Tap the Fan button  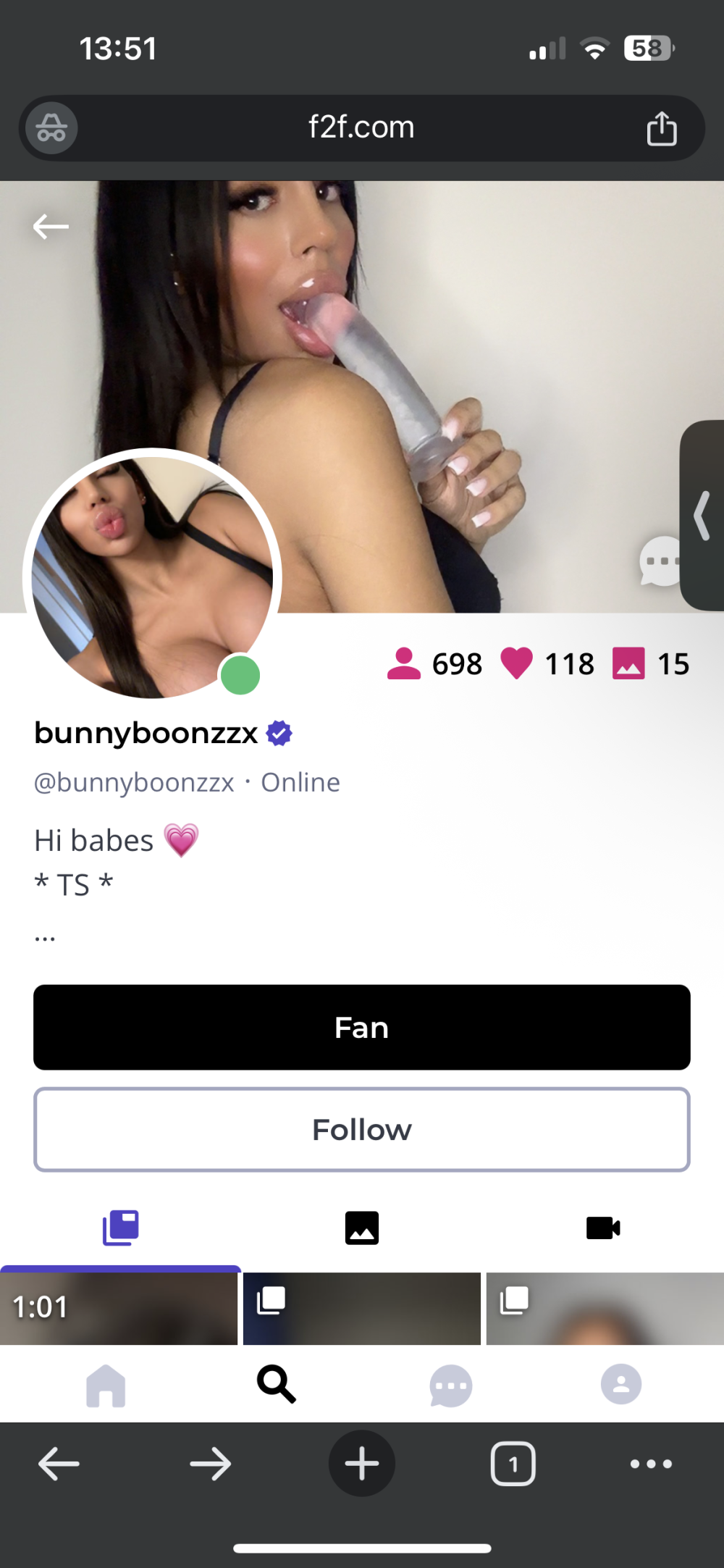coord(361,1027)
